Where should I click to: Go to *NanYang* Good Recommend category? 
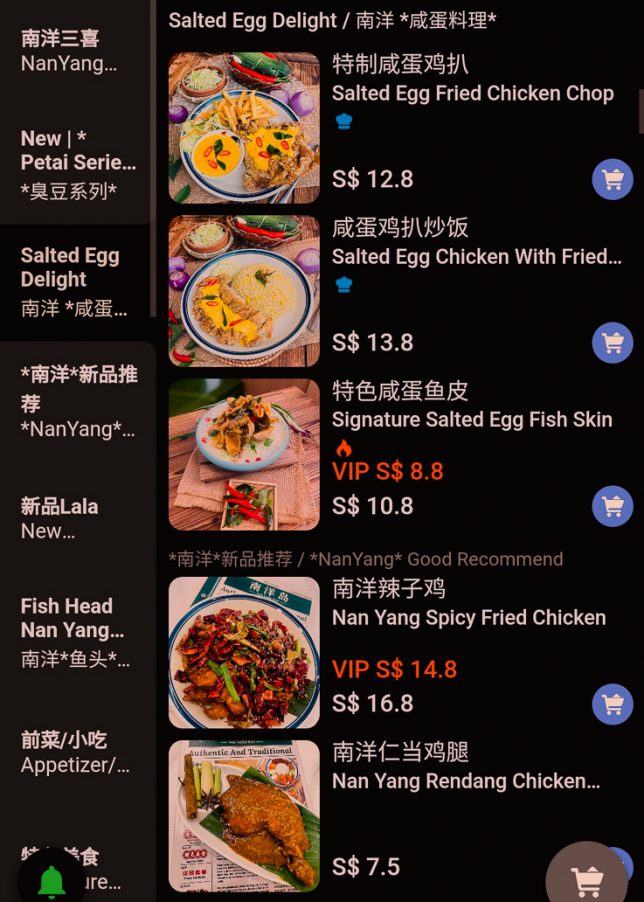pyautogui.click(x=78, y=401)
